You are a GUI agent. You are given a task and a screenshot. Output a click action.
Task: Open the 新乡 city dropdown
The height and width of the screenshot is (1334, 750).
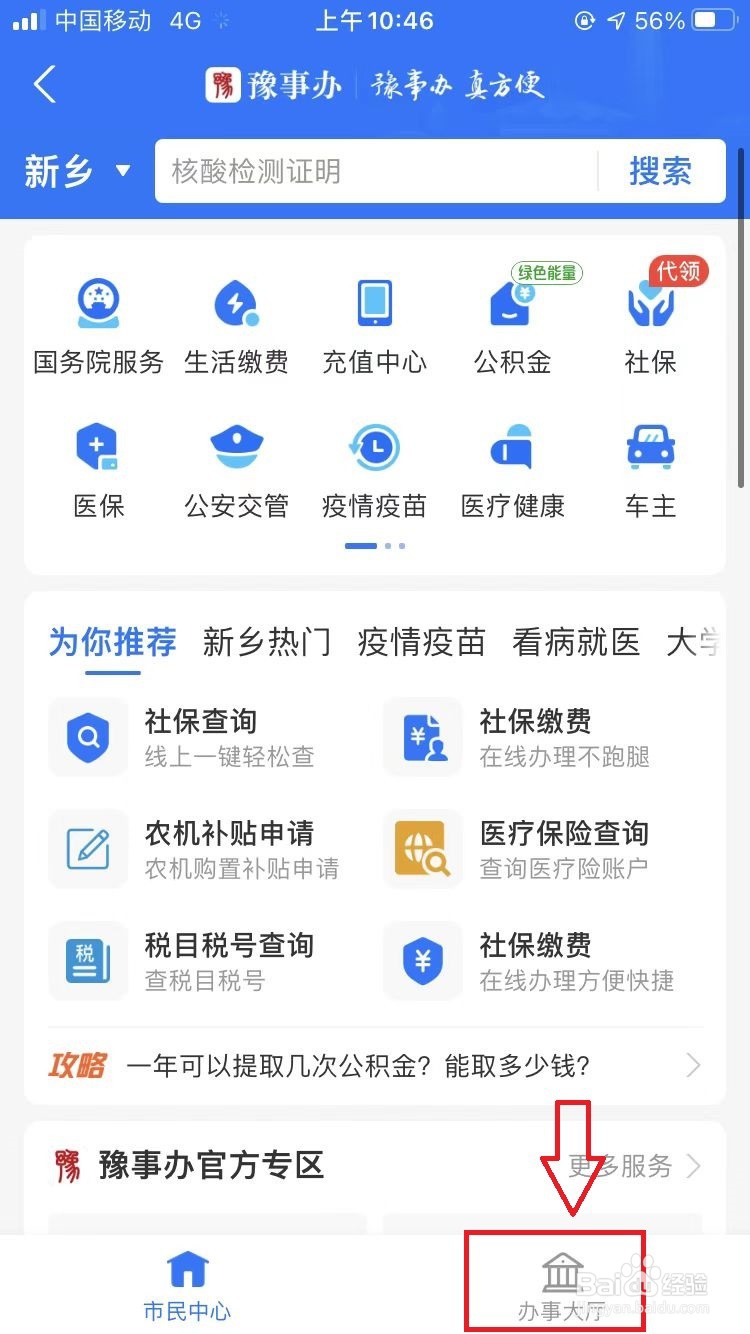[x=77, y=171]
